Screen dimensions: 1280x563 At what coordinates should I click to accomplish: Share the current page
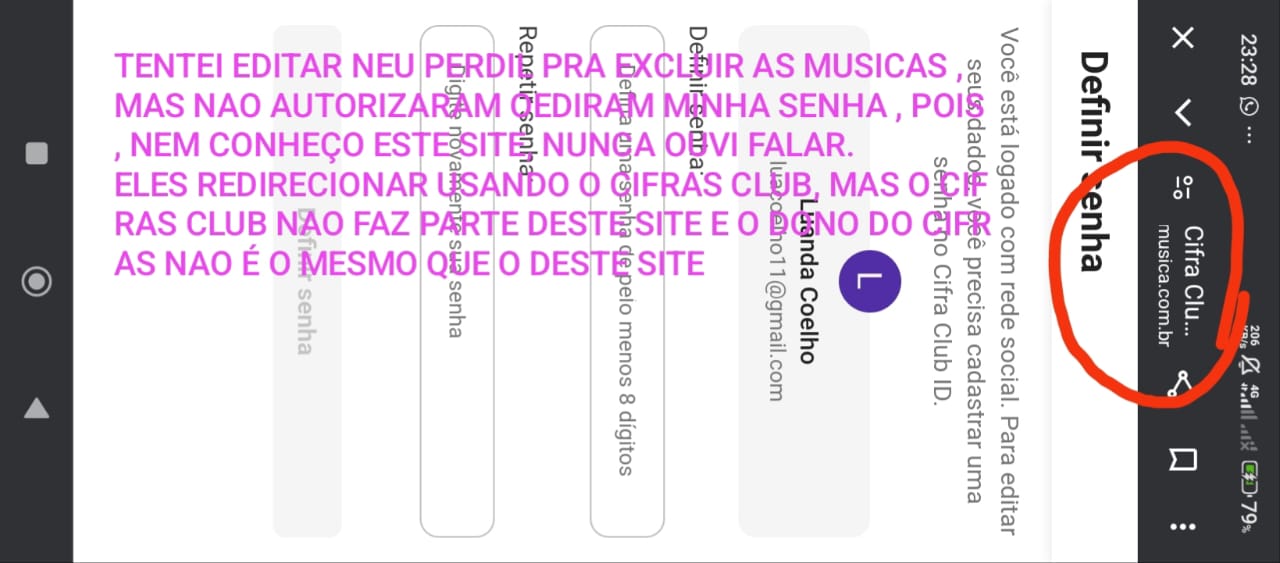[x=1183, y=383]
